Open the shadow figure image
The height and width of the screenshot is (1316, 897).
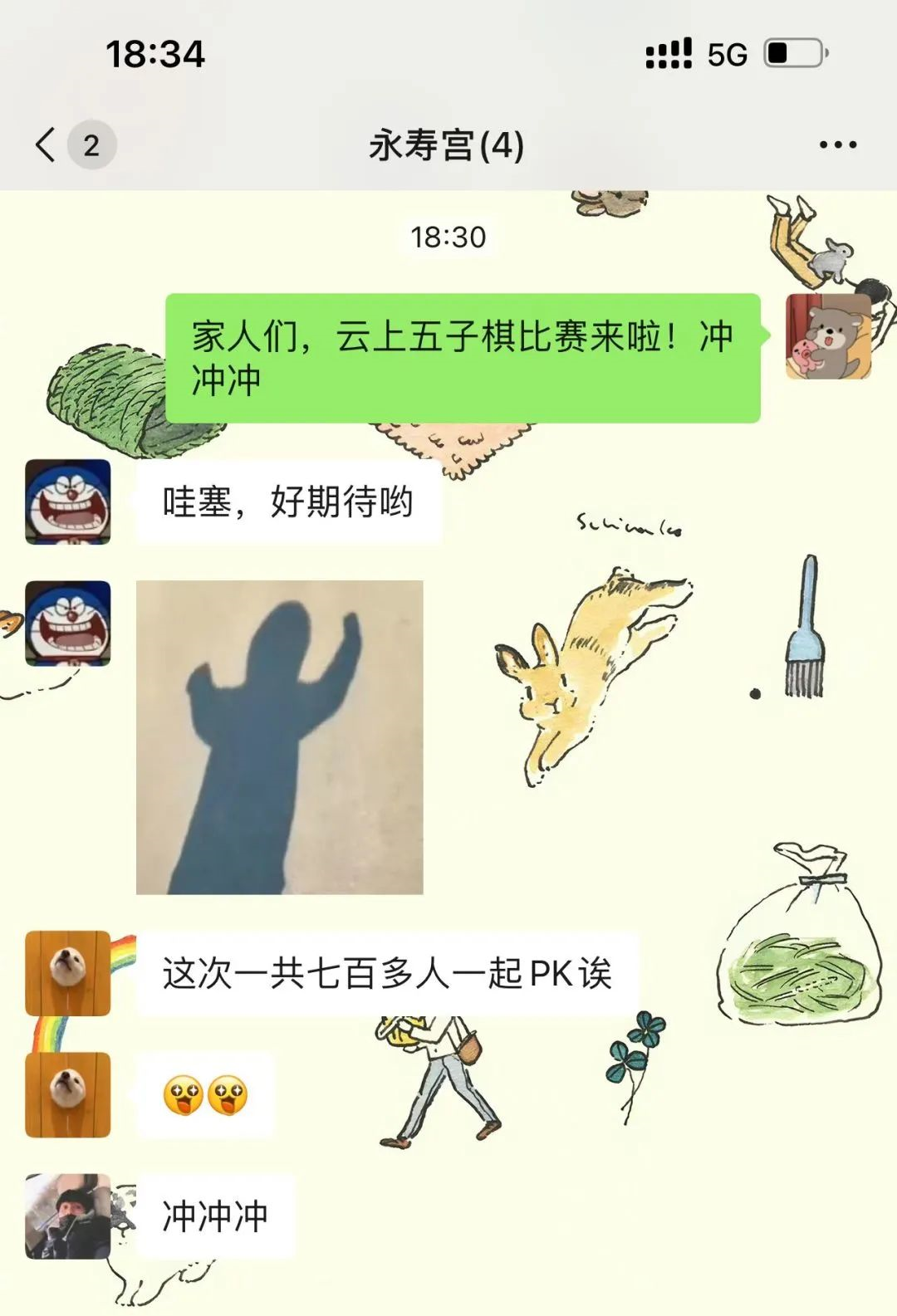pos(279,736)
